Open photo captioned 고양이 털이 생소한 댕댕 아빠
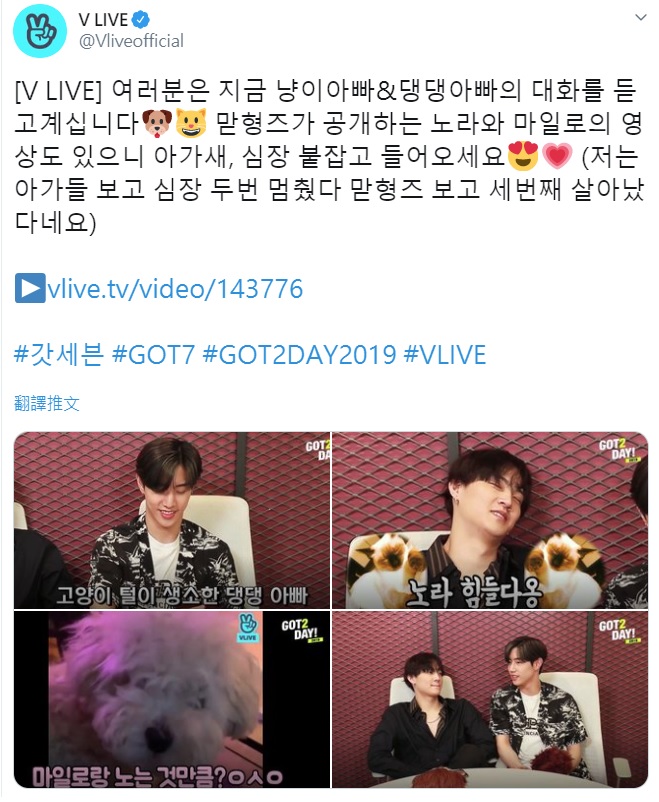659x802 pixels. [x=171, y=521]
